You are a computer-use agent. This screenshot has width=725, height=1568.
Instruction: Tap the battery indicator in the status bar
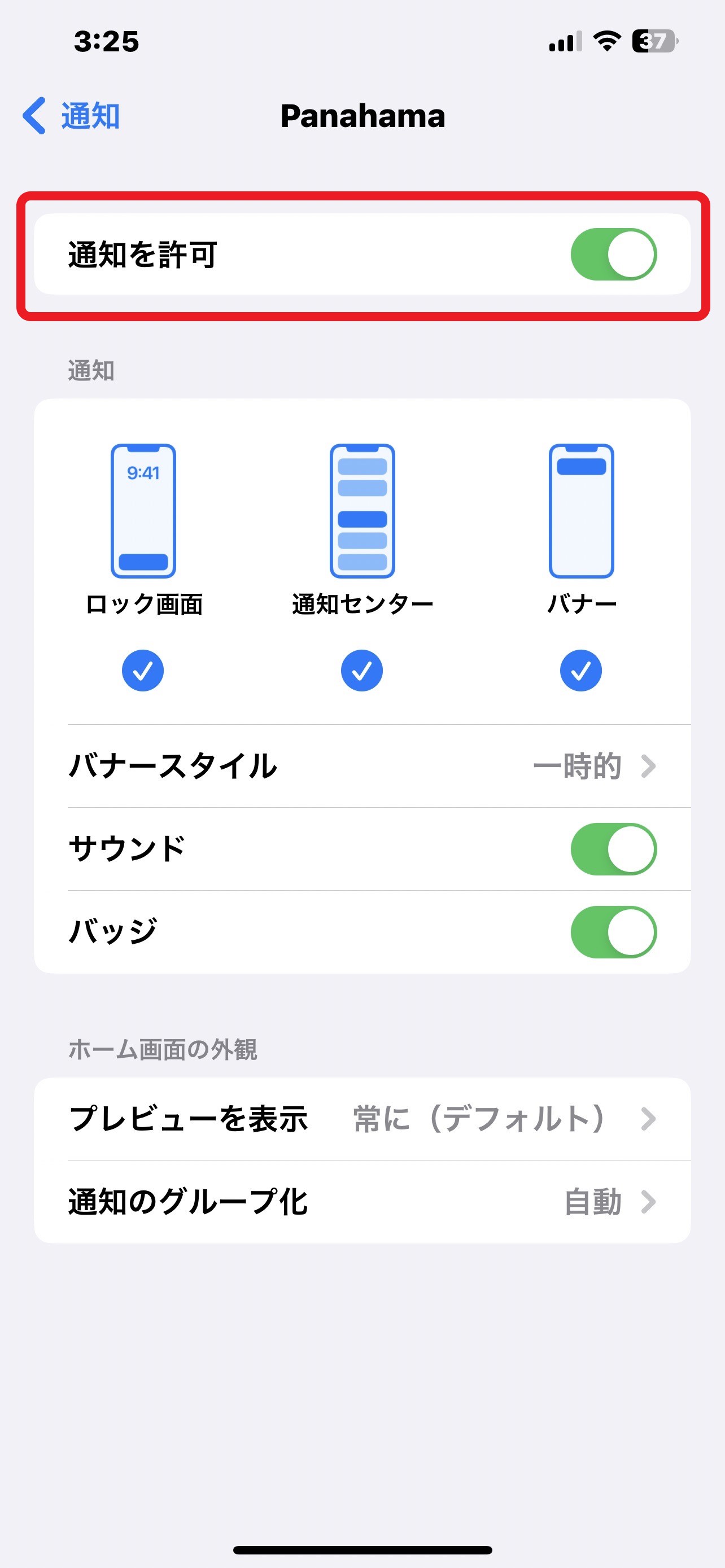tap(652, 41)
